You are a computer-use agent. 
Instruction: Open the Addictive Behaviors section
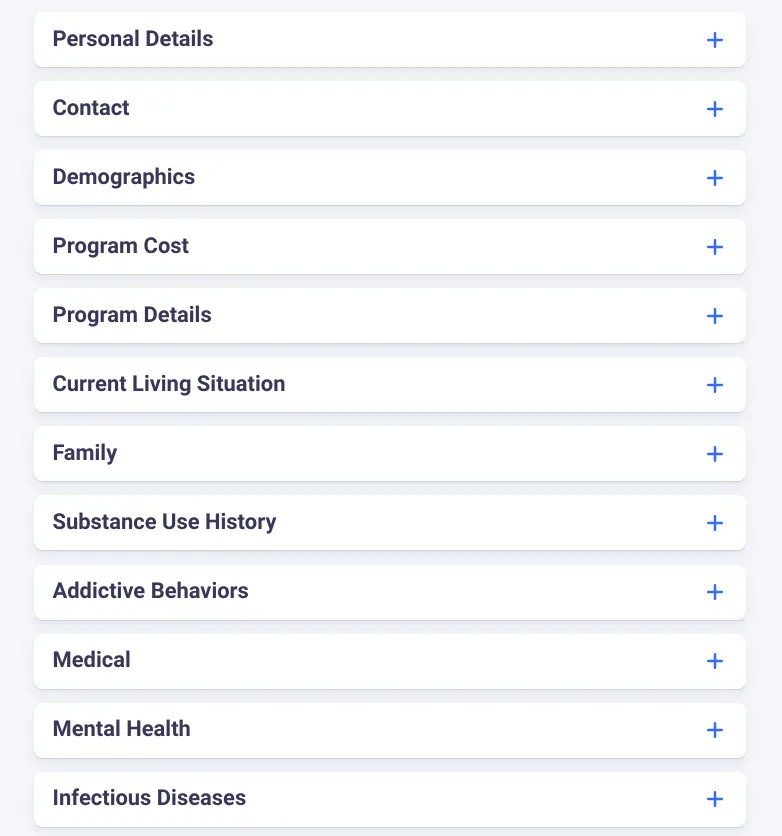click(x=715, y=592)
